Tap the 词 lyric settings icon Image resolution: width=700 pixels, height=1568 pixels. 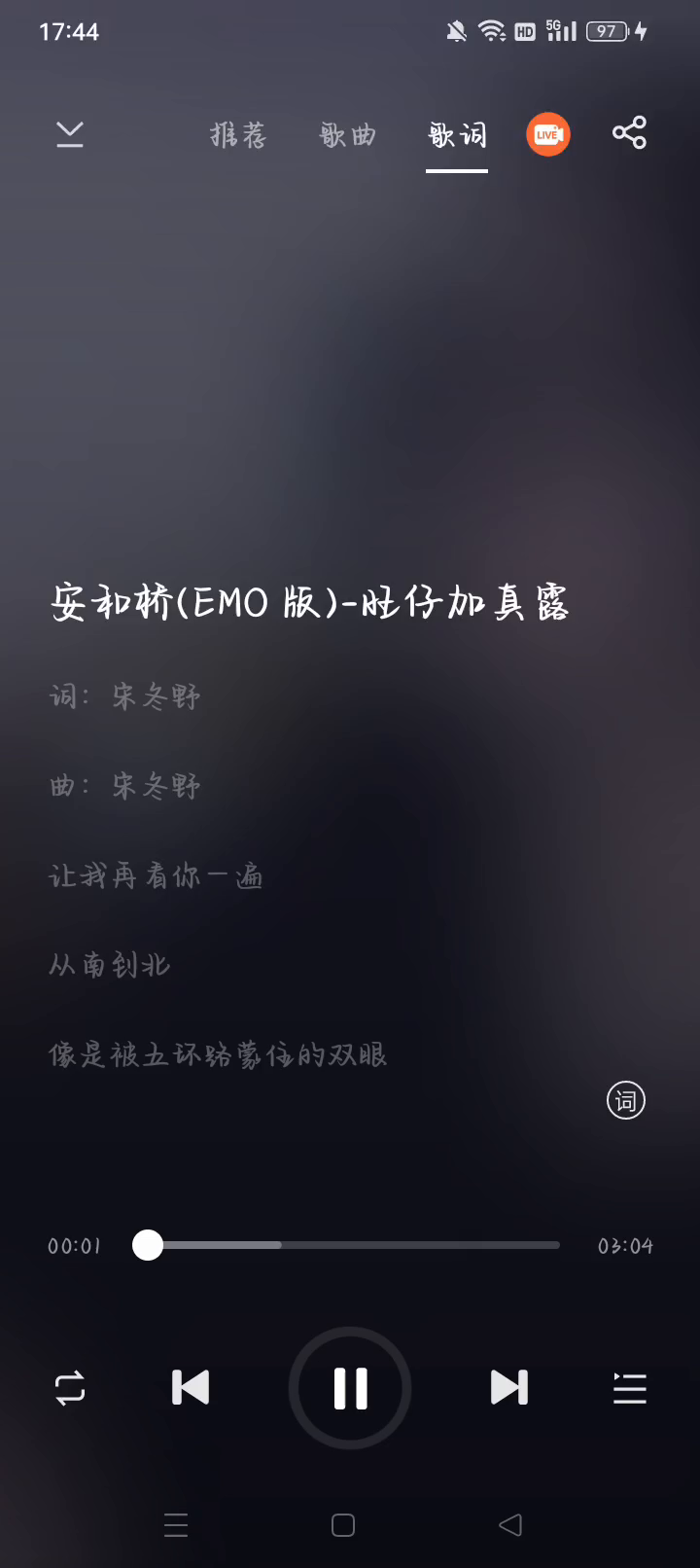626,1100
